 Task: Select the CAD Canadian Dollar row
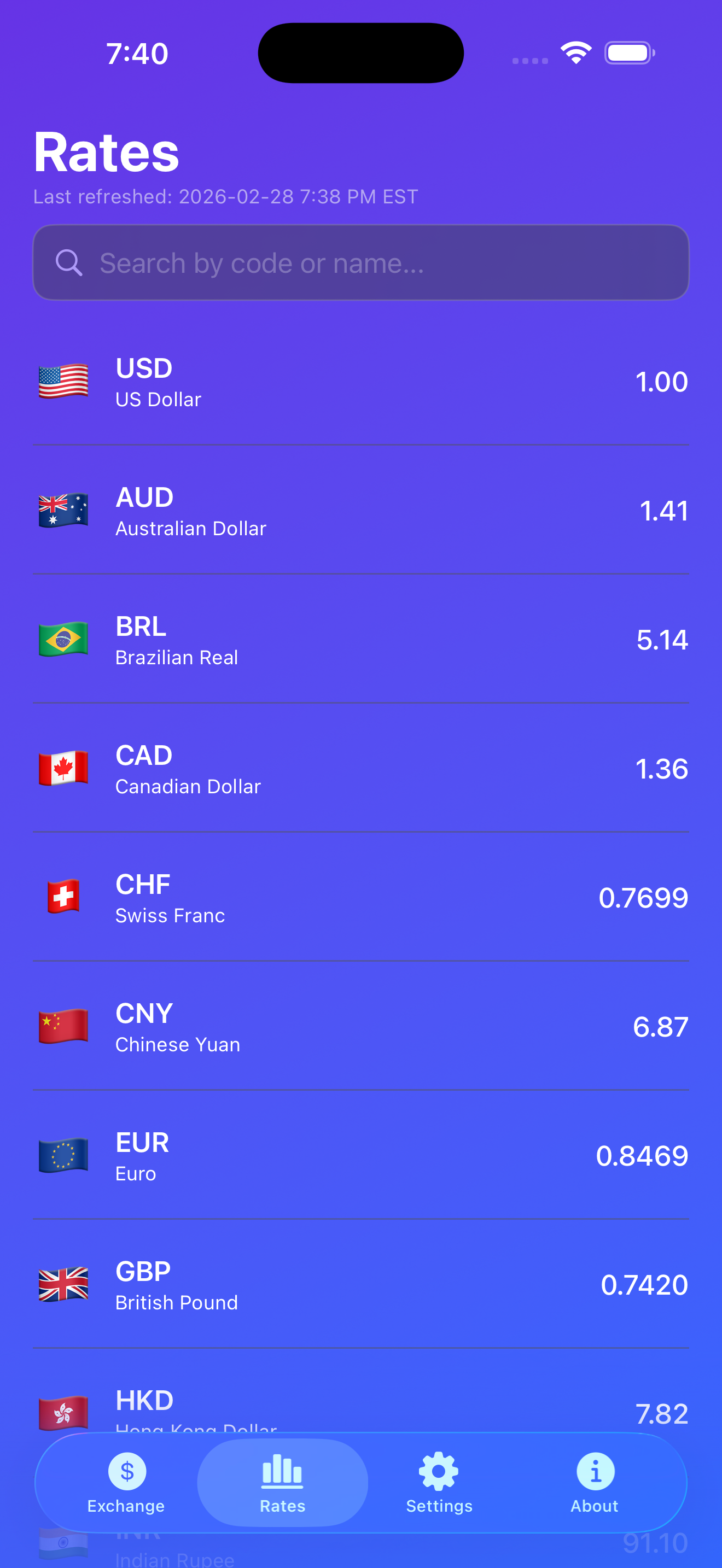click(x=361, y=769)
